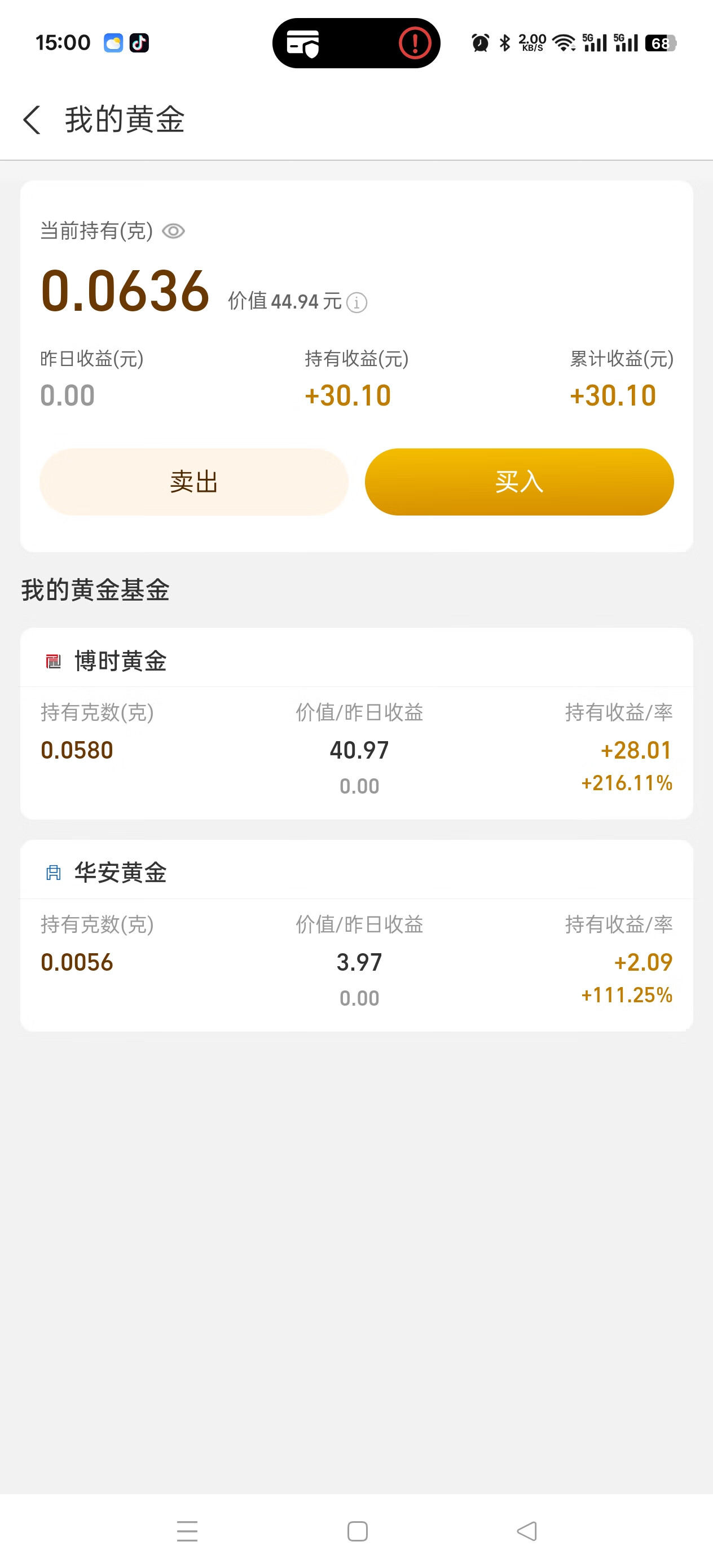Open recent apps from navigation bar
713x1568 pixels.
(x=187, y=1531)
